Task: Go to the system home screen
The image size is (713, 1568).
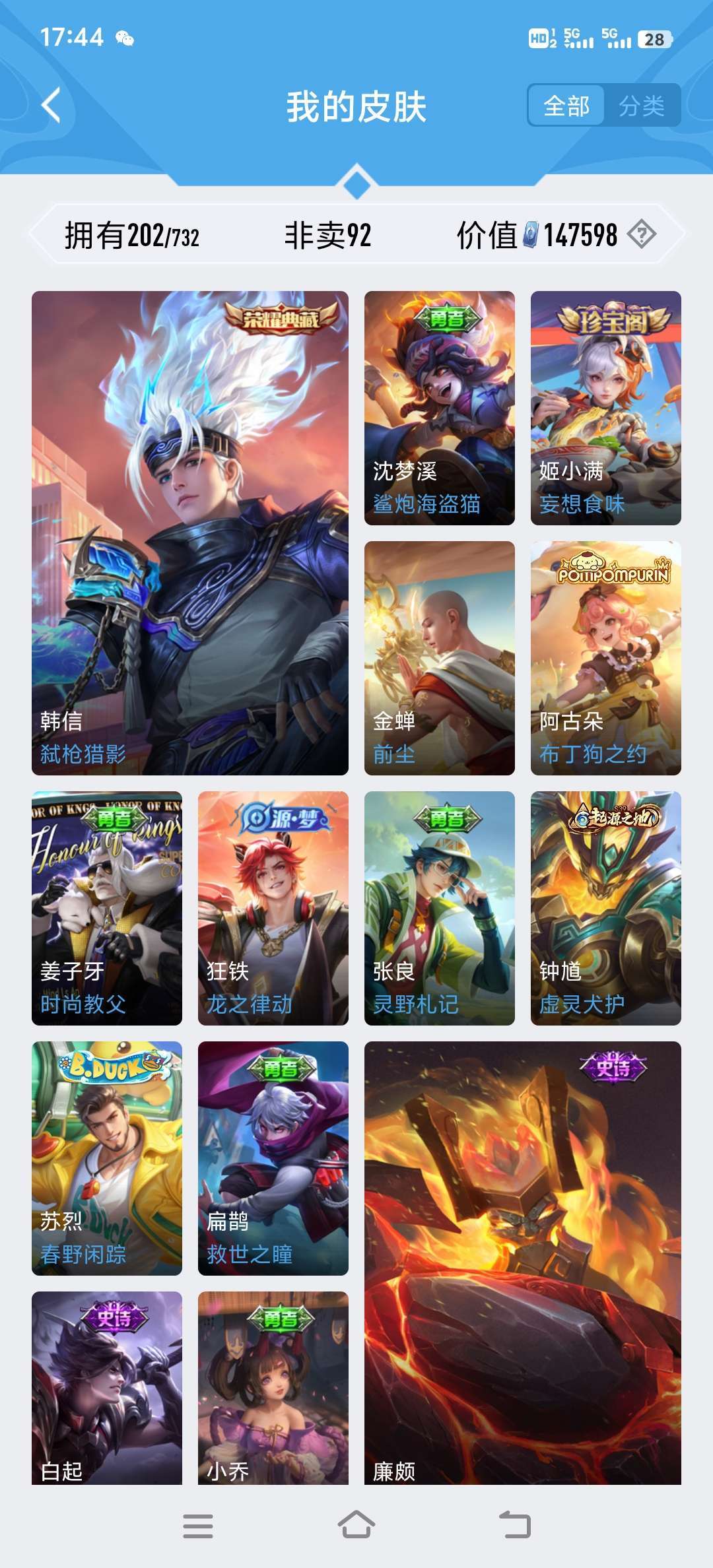Action: tap(356, 1525)
